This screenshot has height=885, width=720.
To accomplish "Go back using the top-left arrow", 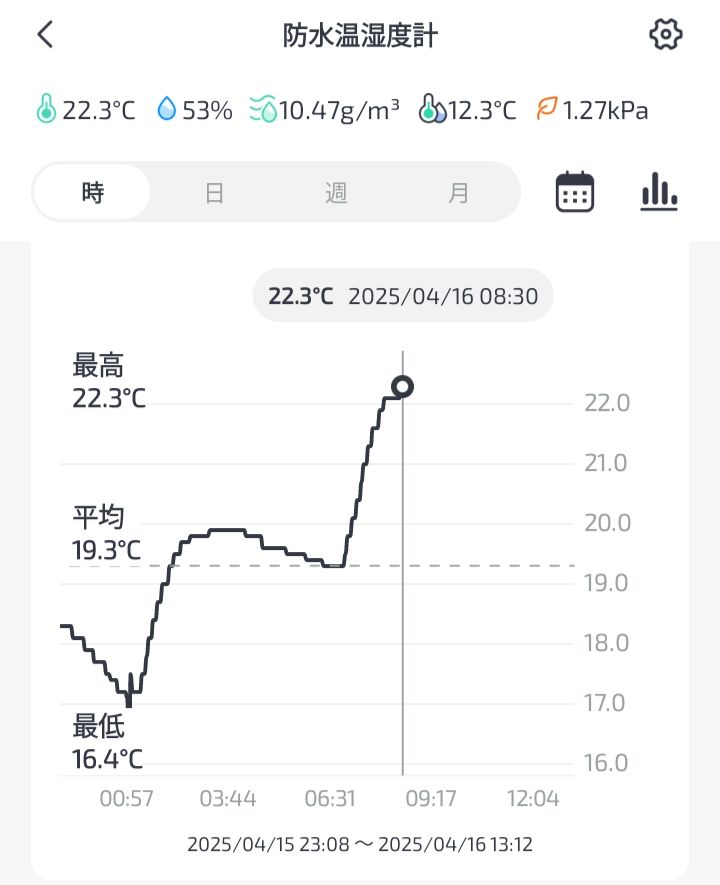I will point(45,35).
